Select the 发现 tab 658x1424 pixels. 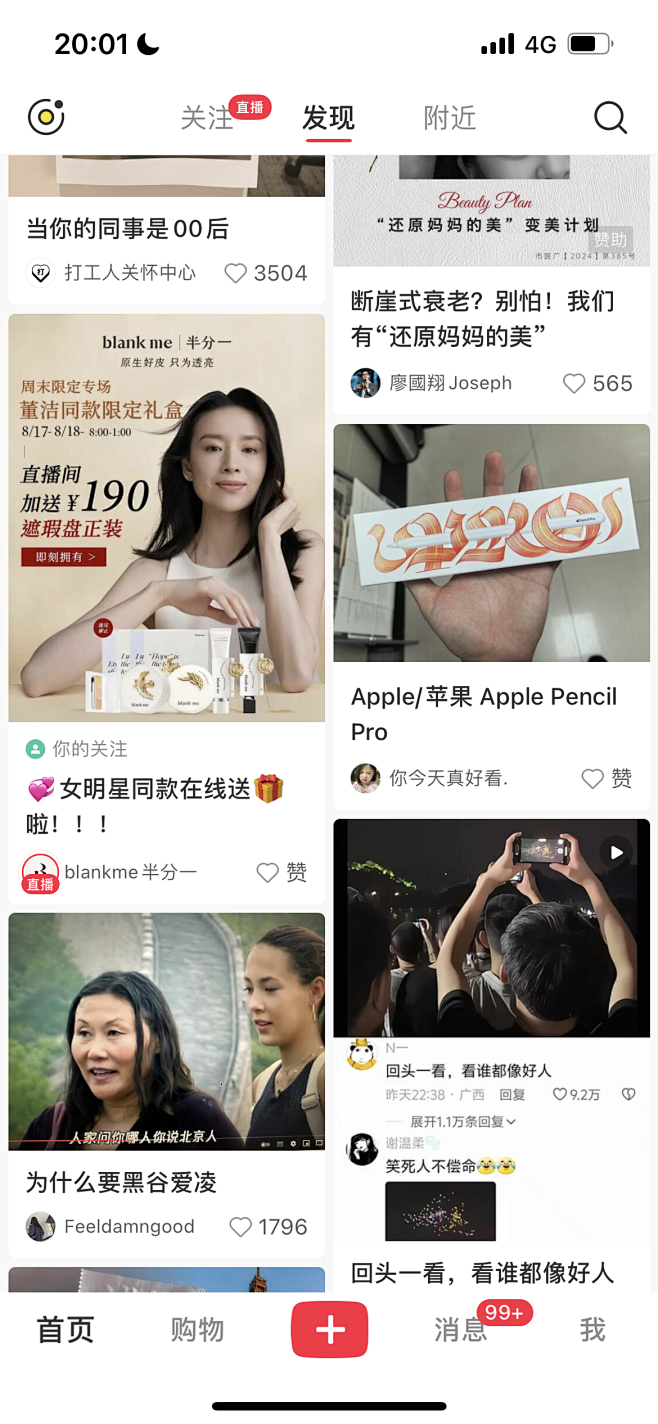328,118
